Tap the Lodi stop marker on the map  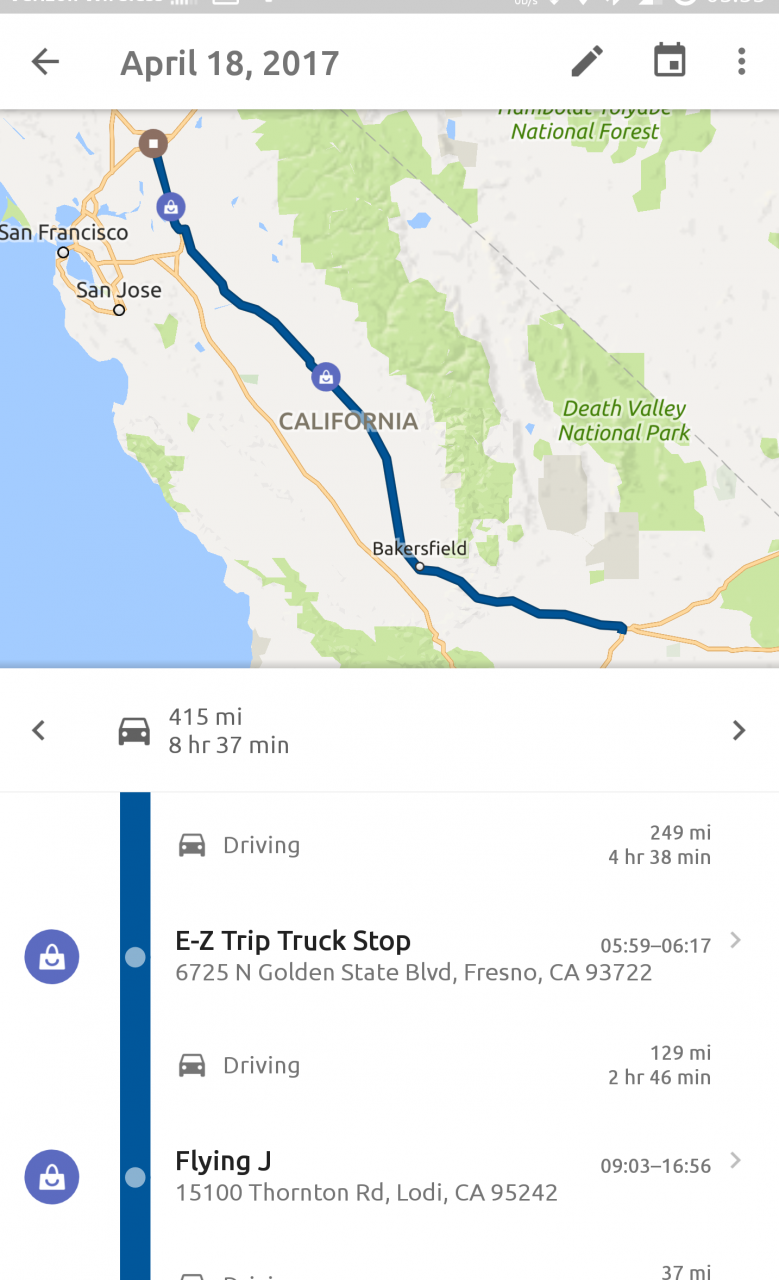(171, 207)
